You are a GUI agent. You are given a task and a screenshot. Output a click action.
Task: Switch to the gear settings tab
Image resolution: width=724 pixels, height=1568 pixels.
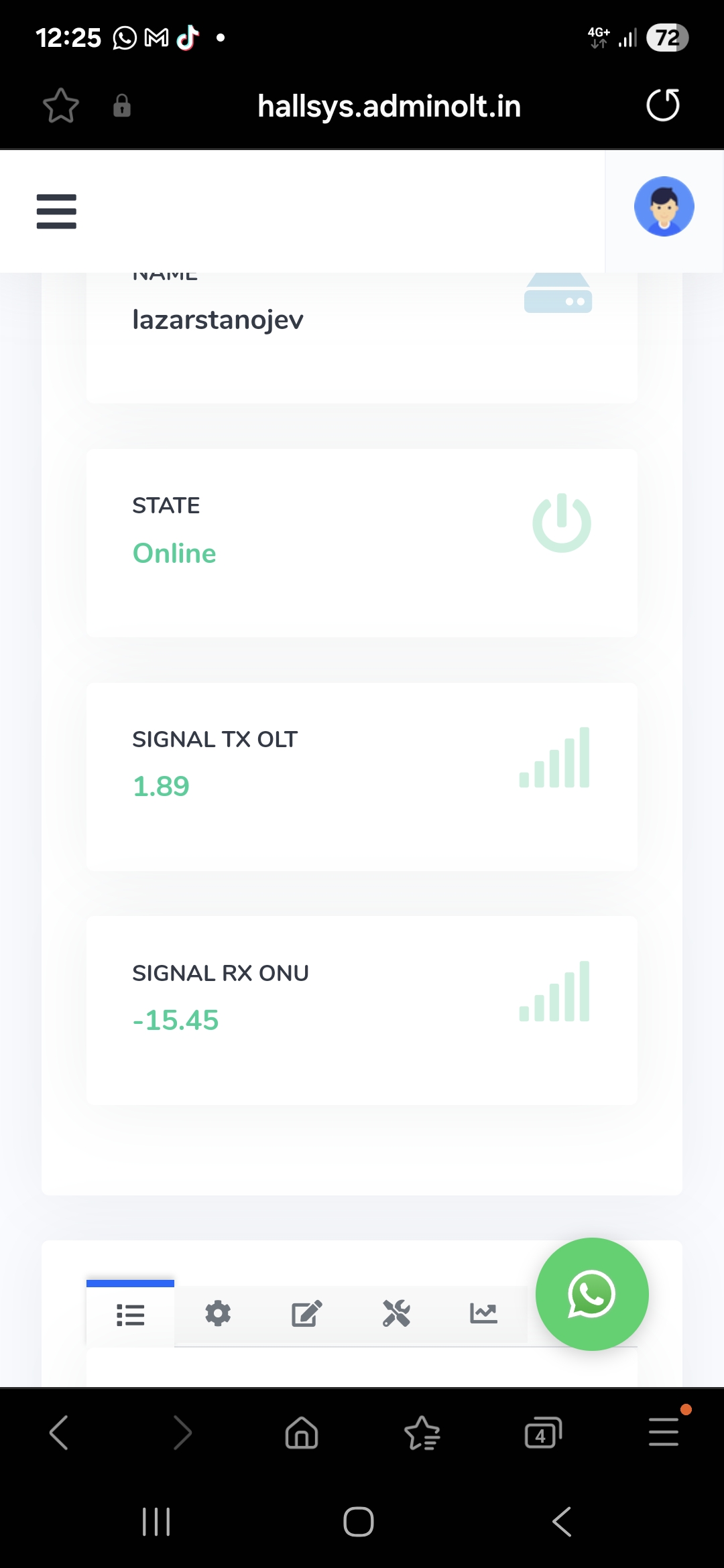[x=218, y=1313]
